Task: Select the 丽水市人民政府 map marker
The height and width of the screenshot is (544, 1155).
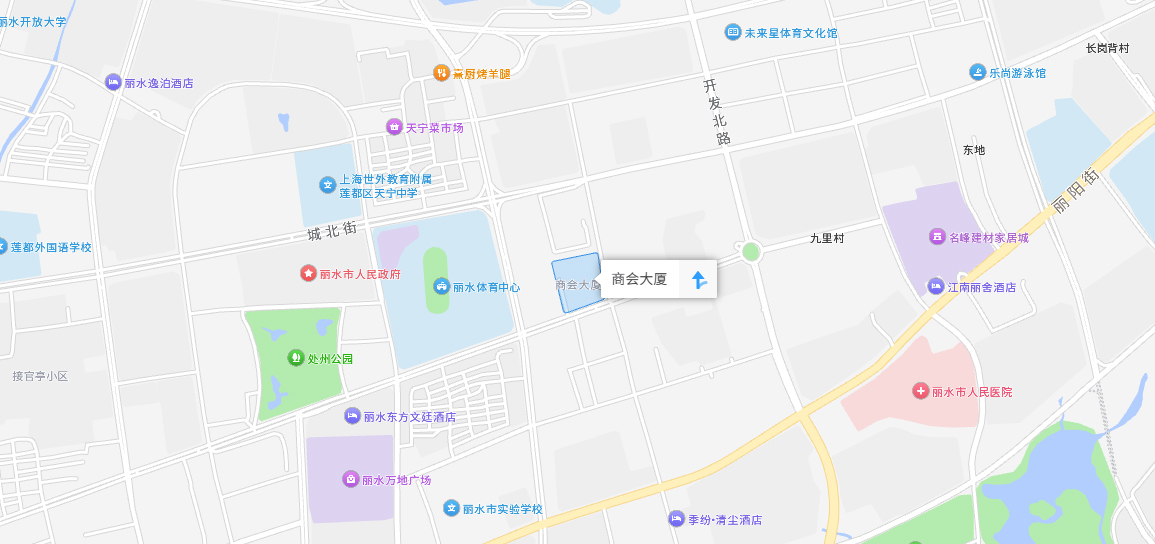Action: [x=309, y=273]
